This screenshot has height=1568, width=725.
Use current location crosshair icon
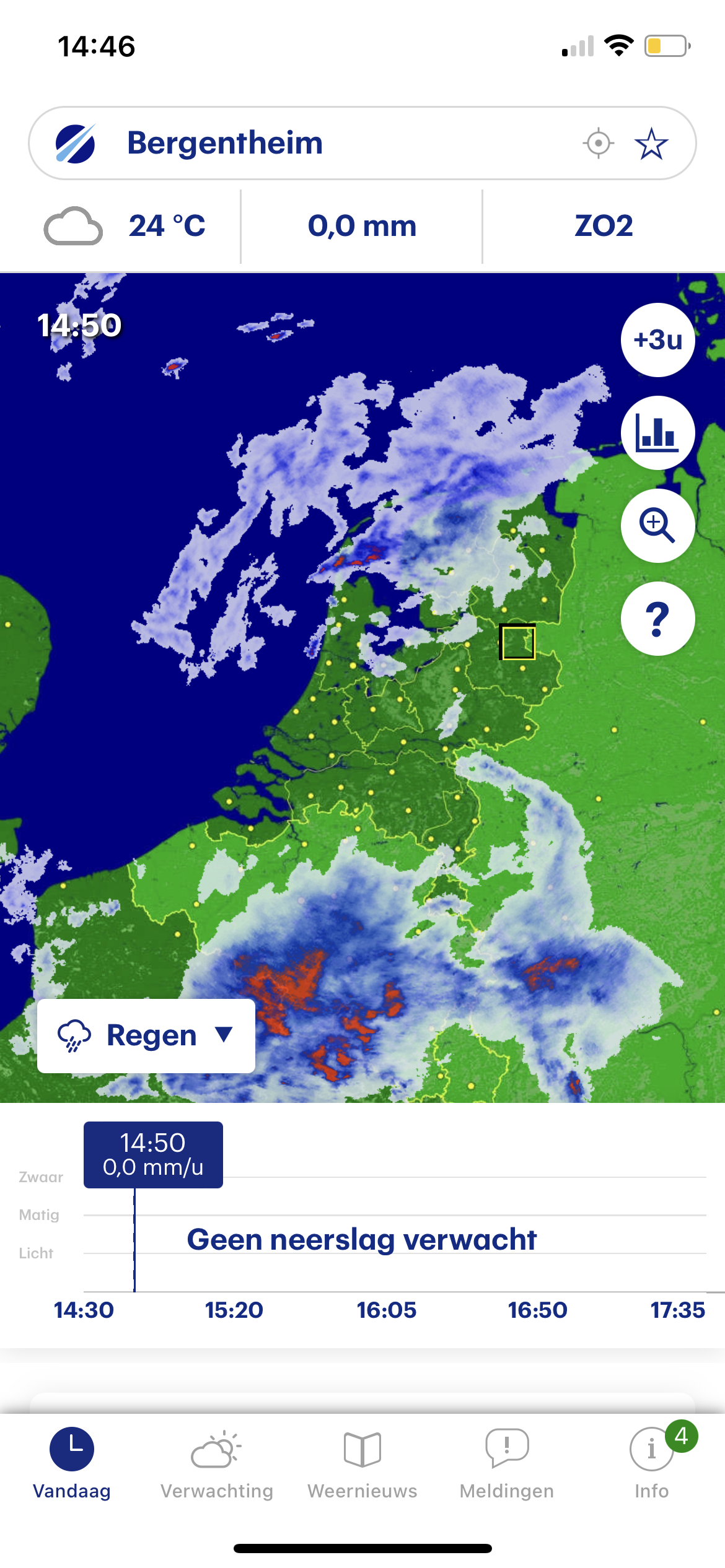pos(598,144)
